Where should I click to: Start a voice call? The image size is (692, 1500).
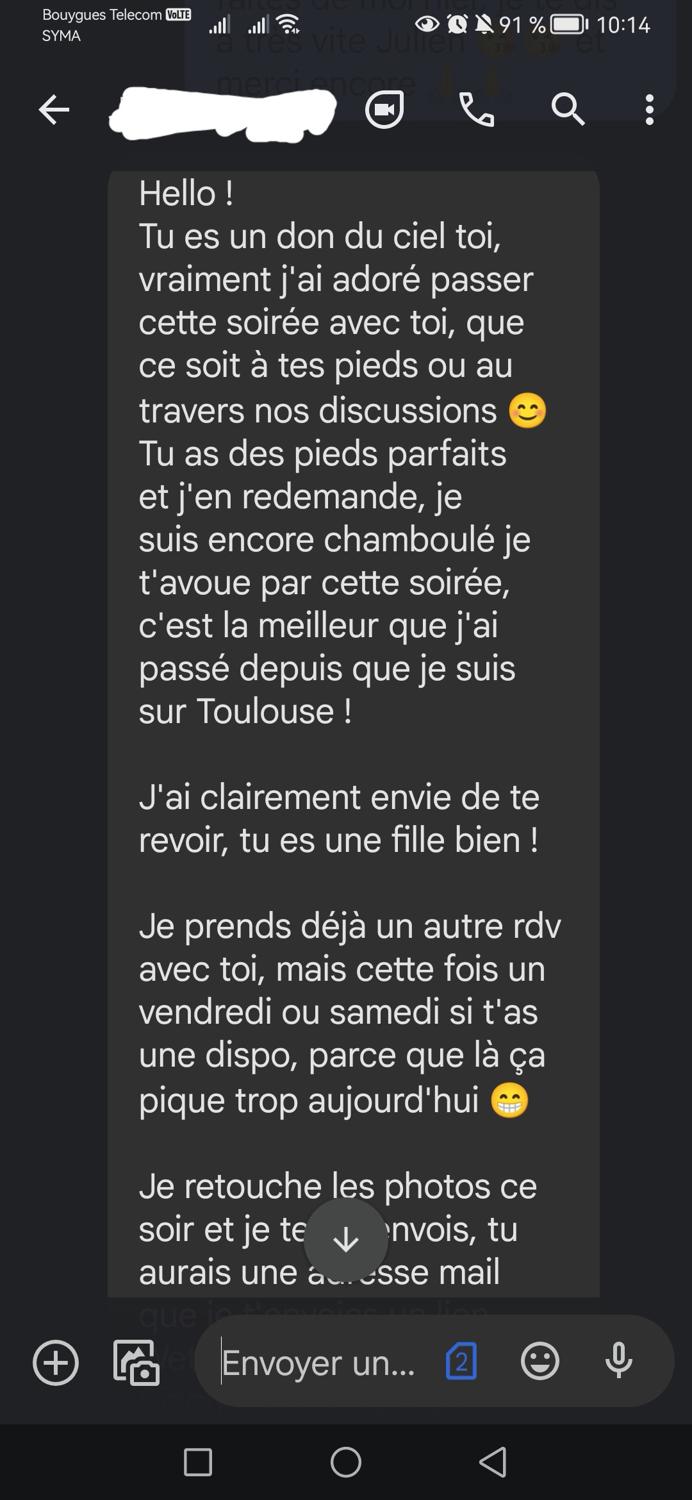tap(476, 110)
